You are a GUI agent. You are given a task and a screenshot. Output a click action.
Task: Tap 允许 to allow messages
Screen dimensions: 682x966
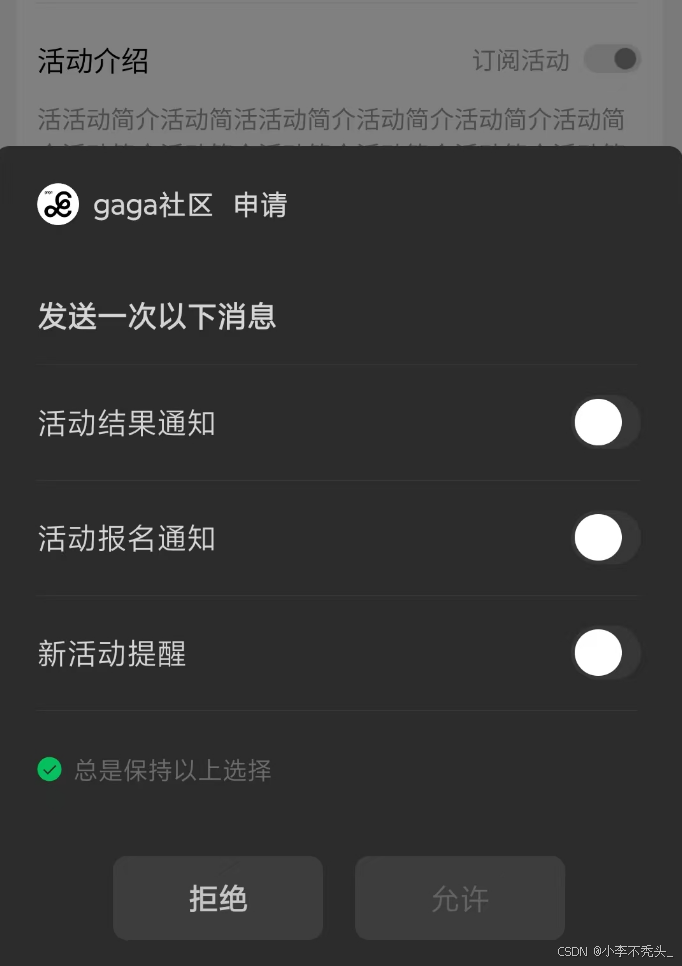(460, 898)
